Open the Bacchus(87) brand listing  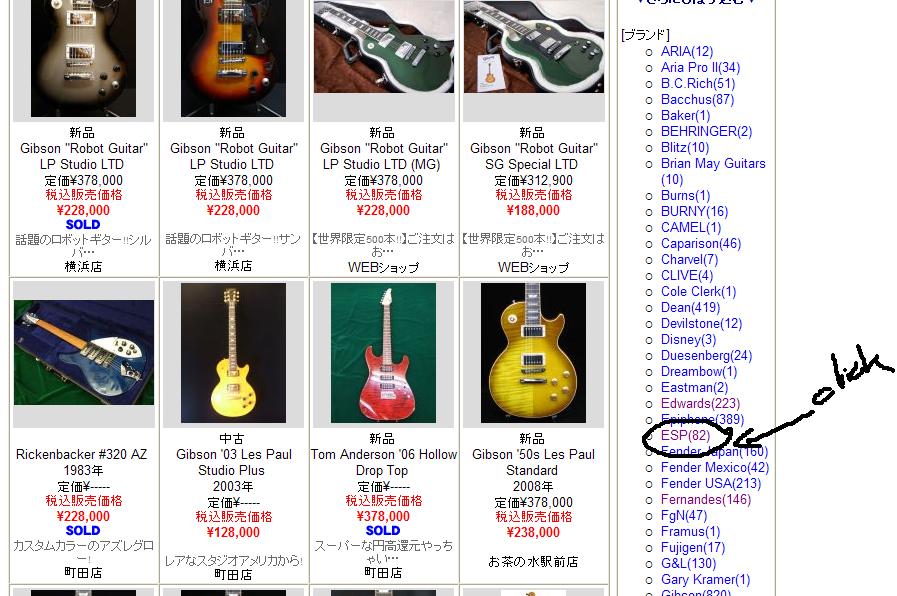697,100
